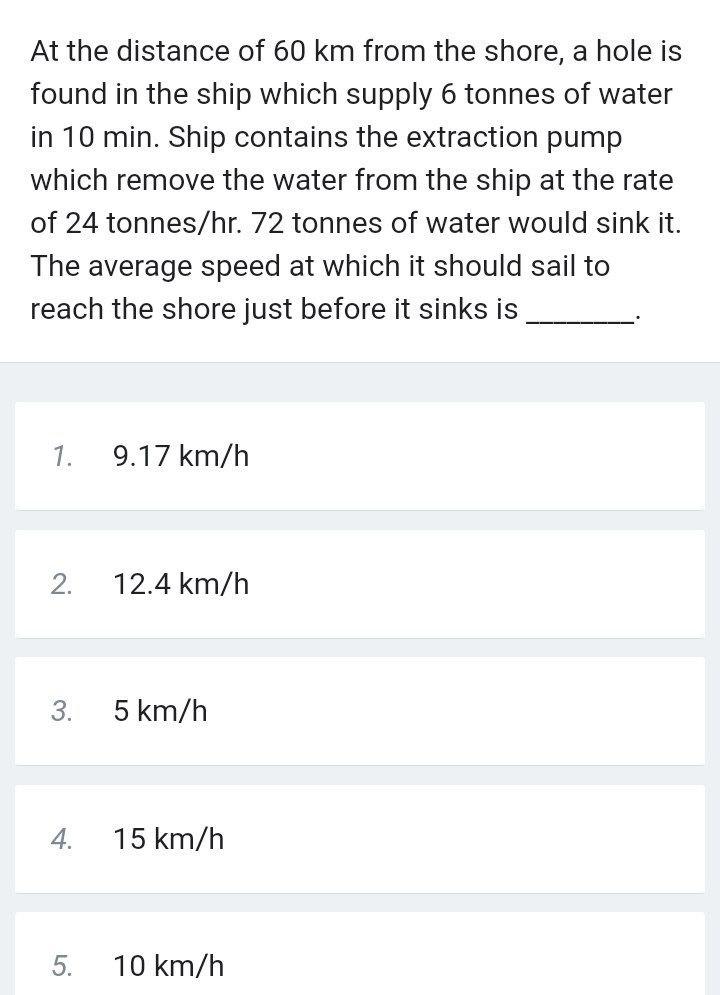The image size is (720, 995).
Task: Select answer option 9.17 km/h
Action: tap(181, 457)
